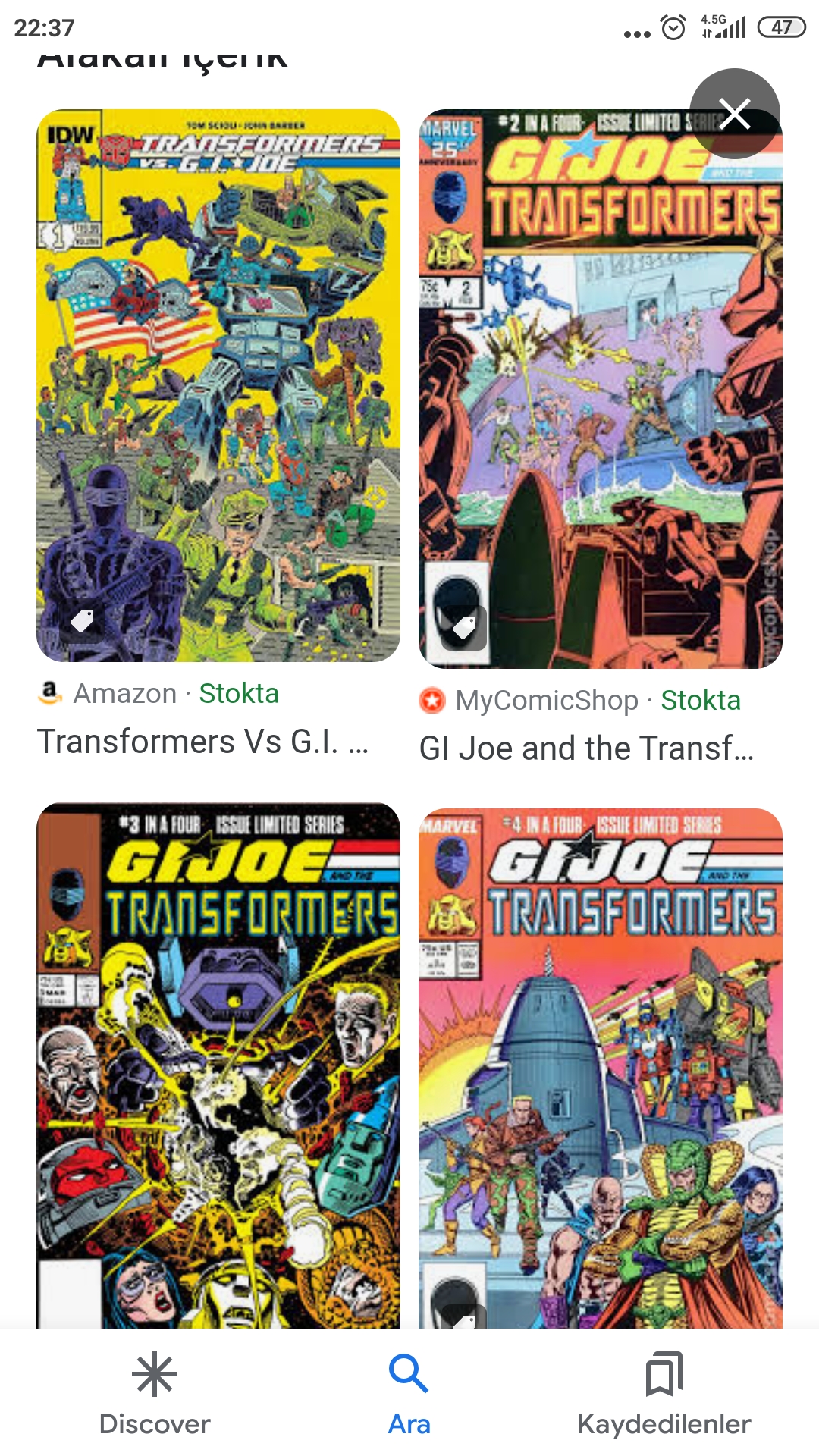Open the #4 issue GI Joe Transformers cover
This screenshot has height=1456, width=819.
601,1068
